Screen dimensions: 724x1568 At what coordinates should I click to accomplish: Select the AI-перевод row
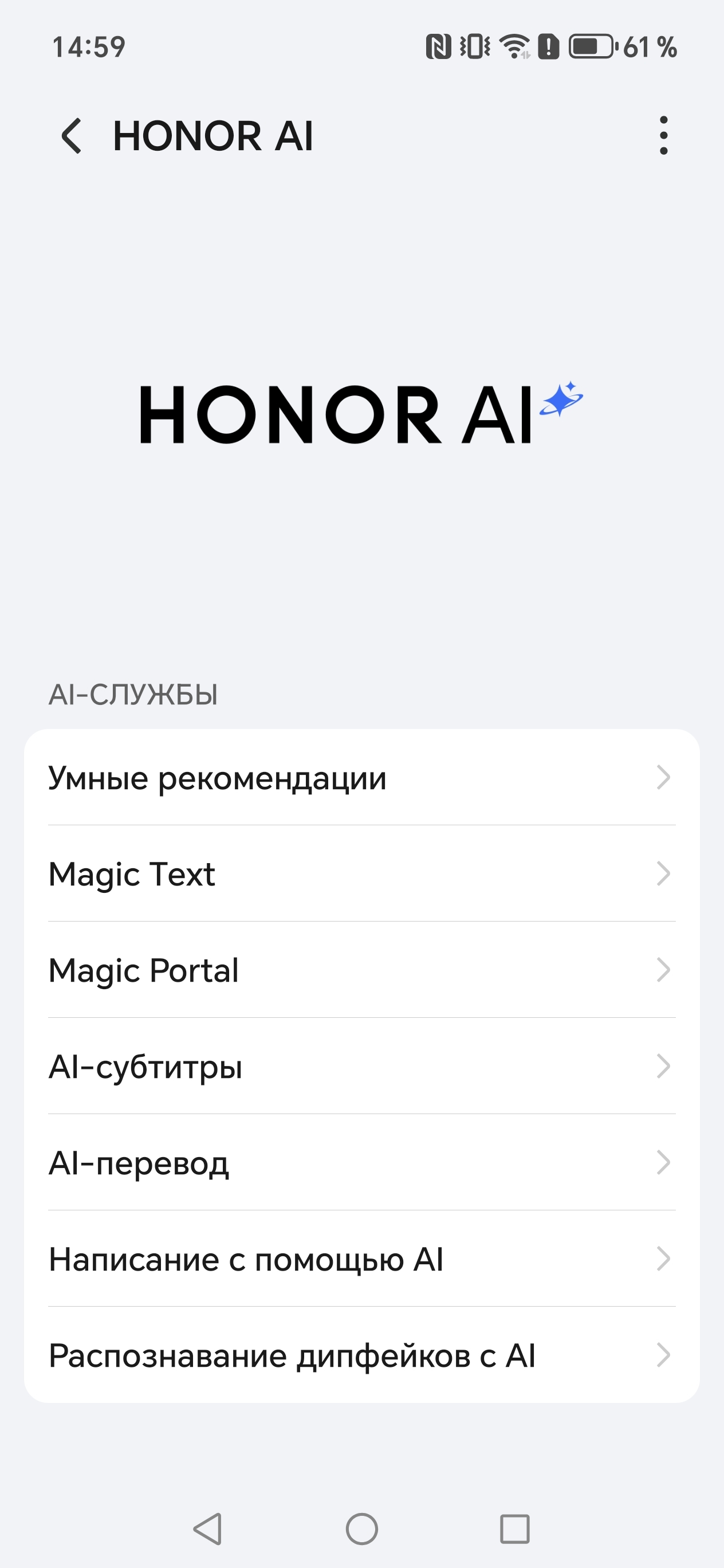click(361, 1163)
